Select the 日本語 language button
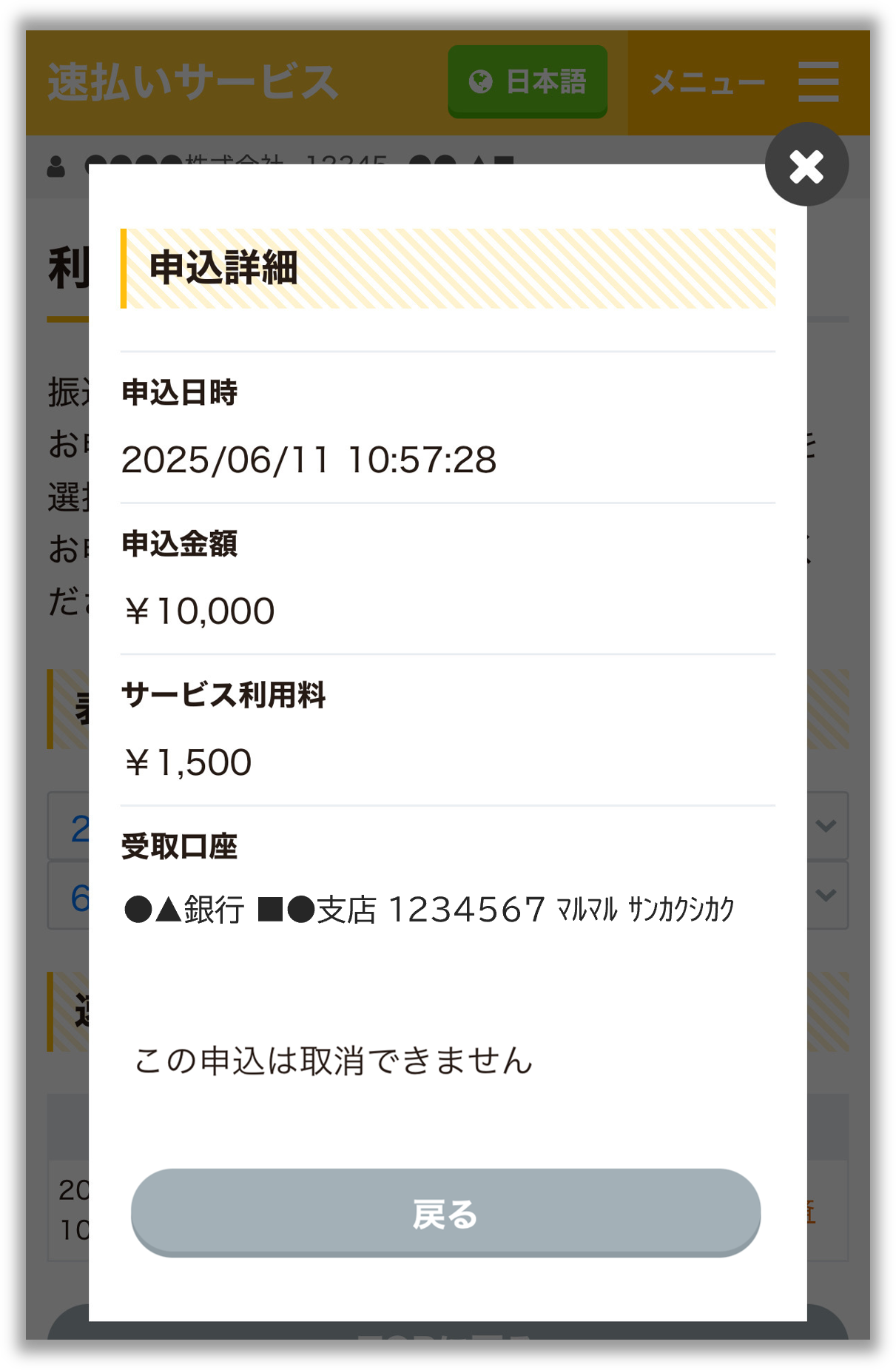 tap(527, 83)
